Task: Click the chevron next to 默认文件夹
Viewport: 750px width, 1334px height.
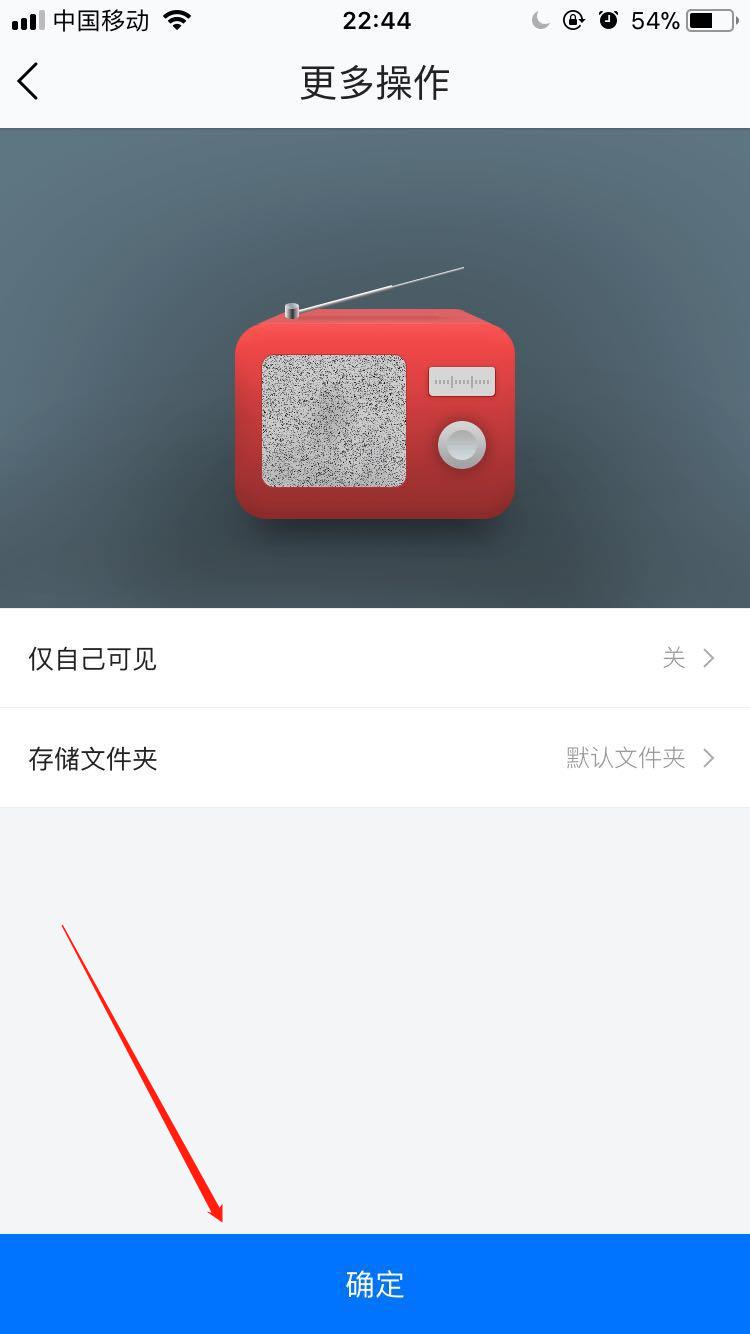Action: (709, 758)
